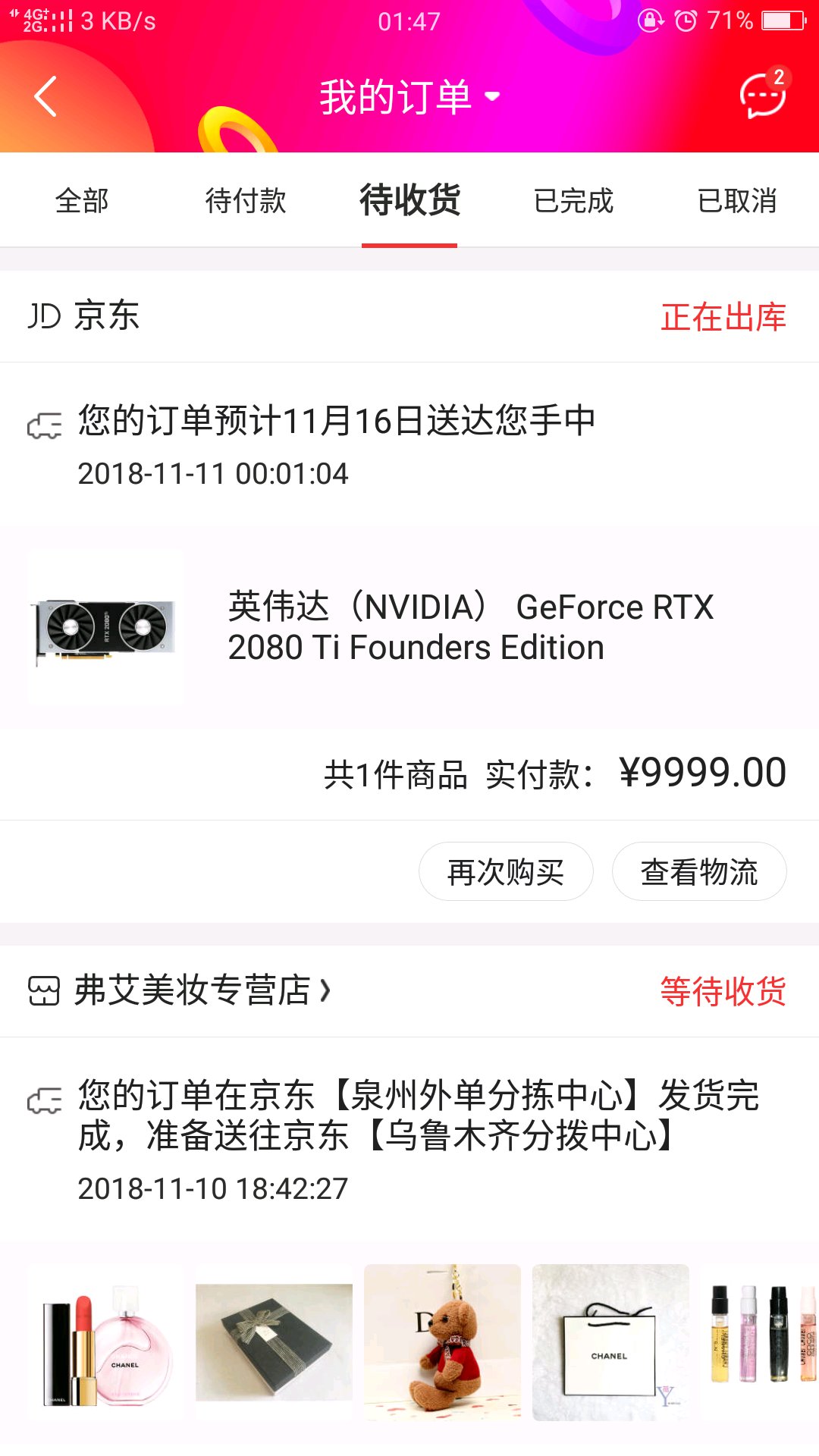Viewport: 819px width, 1456px height.
Task: Open the gray gift box item
Action: tap(274, 1342)
